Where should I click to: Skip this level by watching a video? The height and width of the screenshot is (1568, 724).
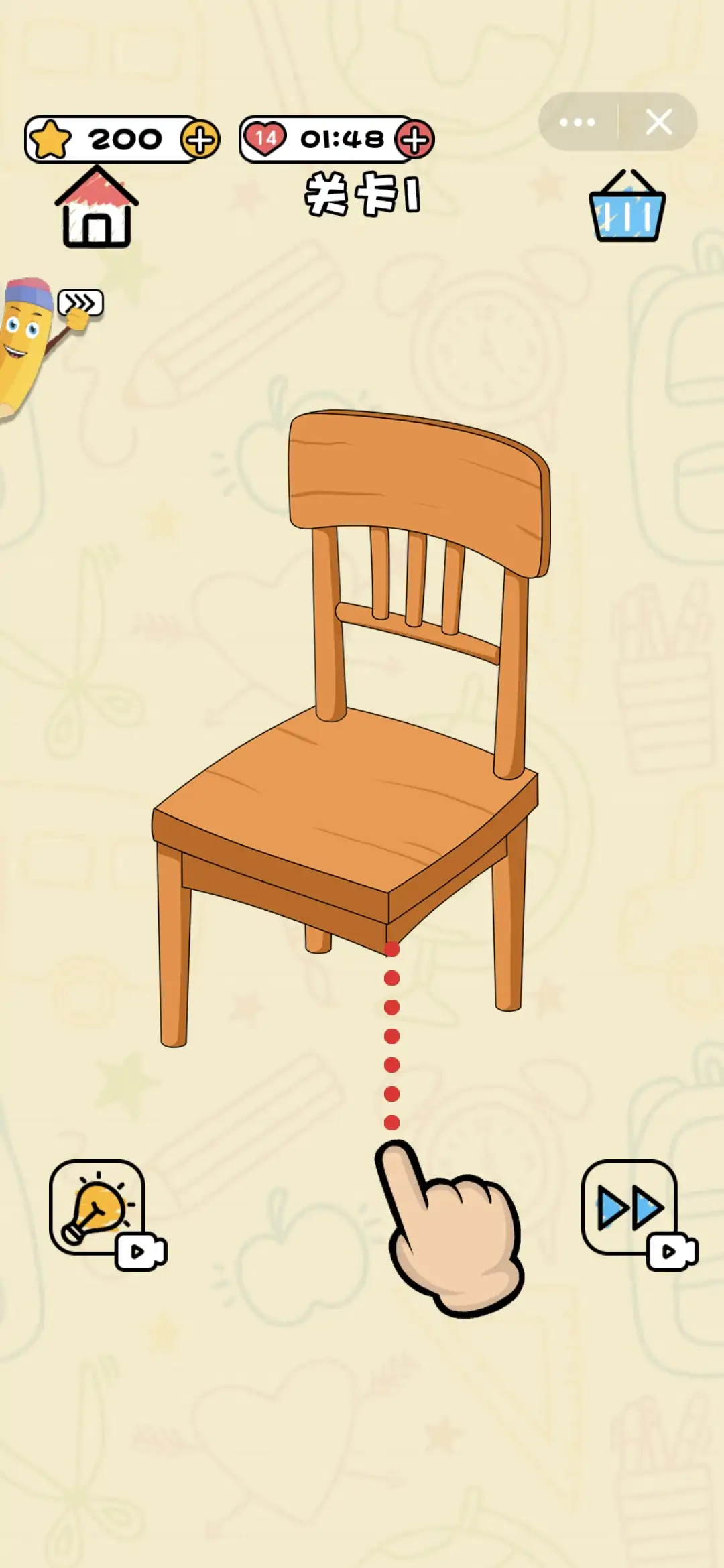[630, 1208]
